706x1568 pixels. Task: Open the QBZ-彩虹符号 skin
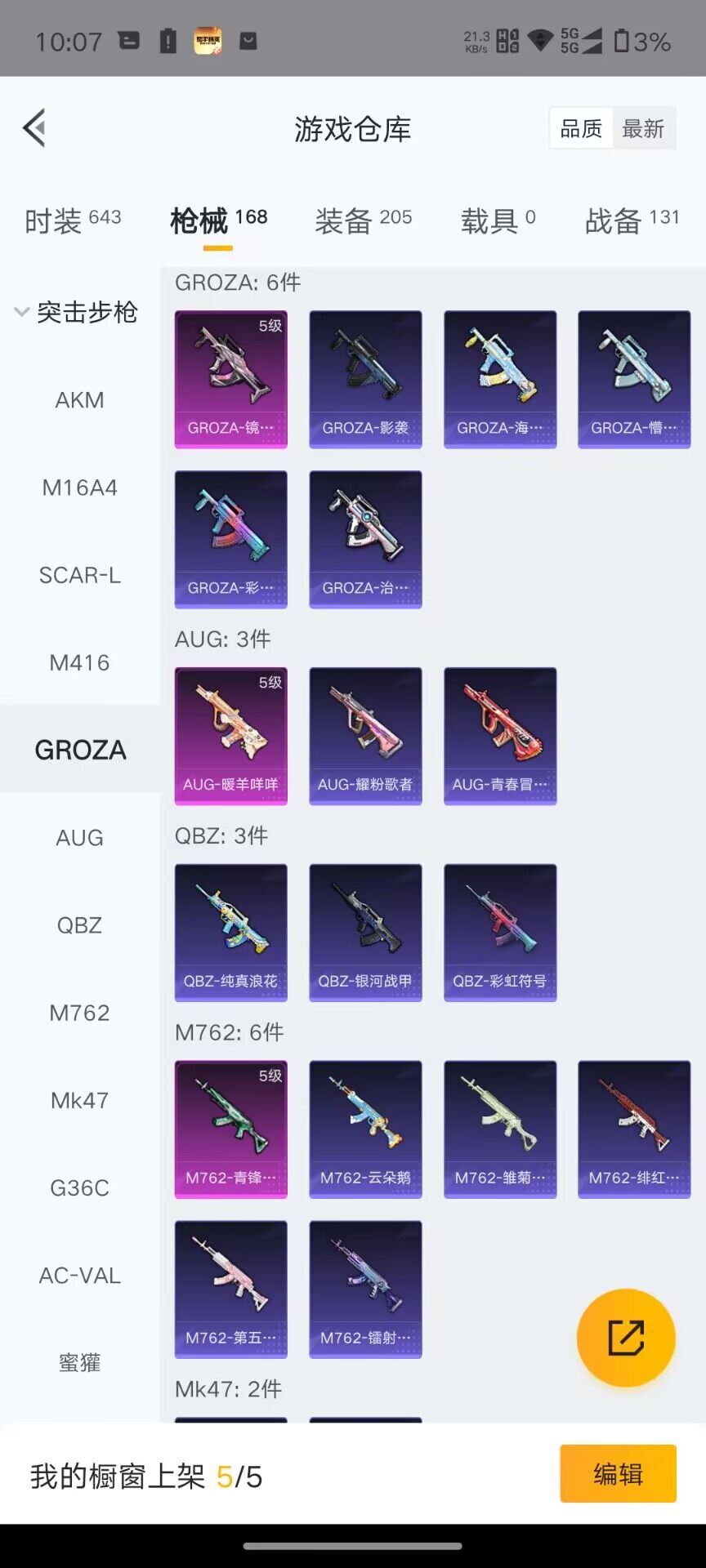pyautogui.click(x=500, y=933)
